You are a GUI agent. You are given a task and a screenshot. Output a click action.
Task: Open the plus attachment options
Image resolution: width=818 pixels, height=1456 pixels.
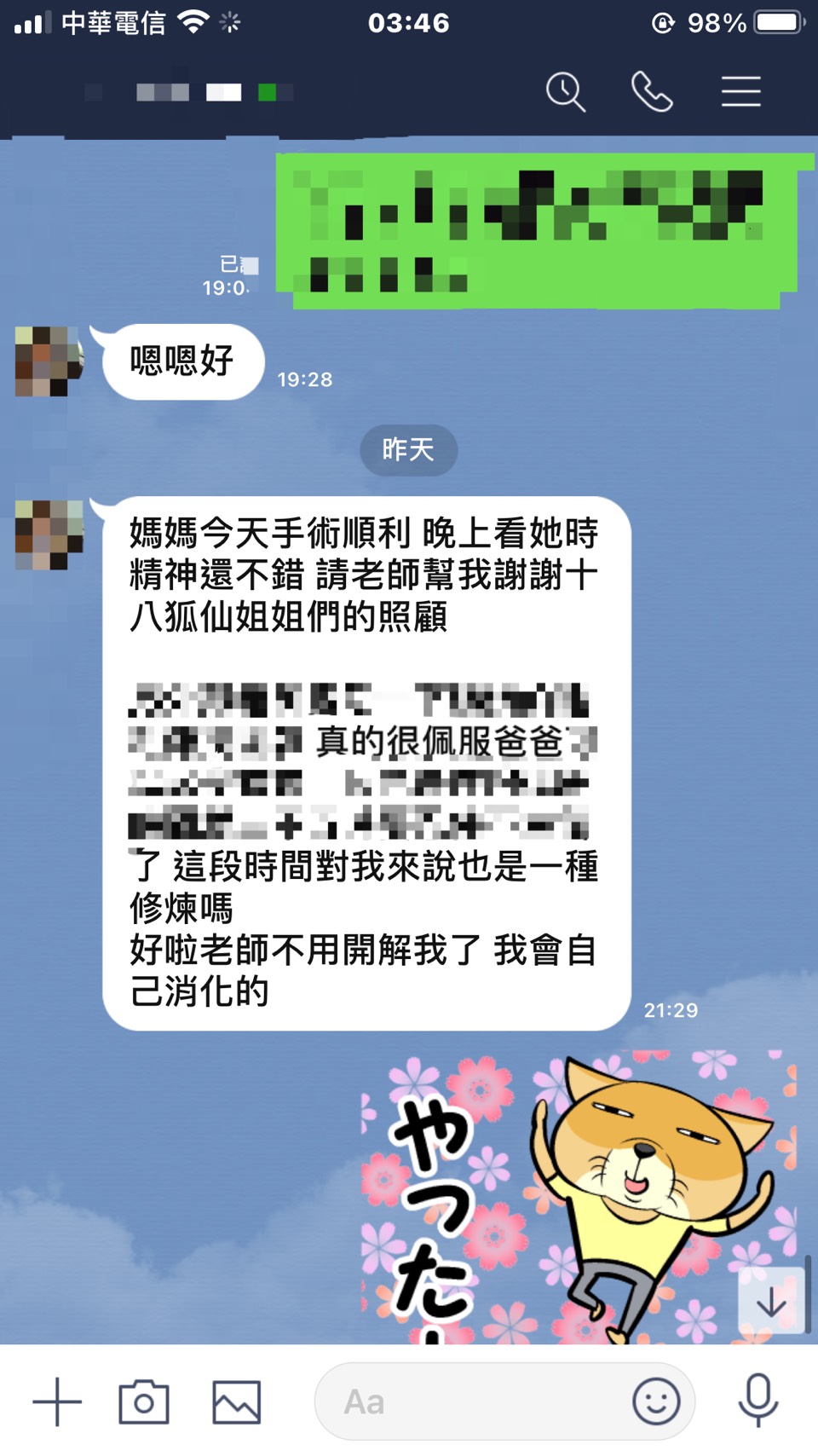57,1401
